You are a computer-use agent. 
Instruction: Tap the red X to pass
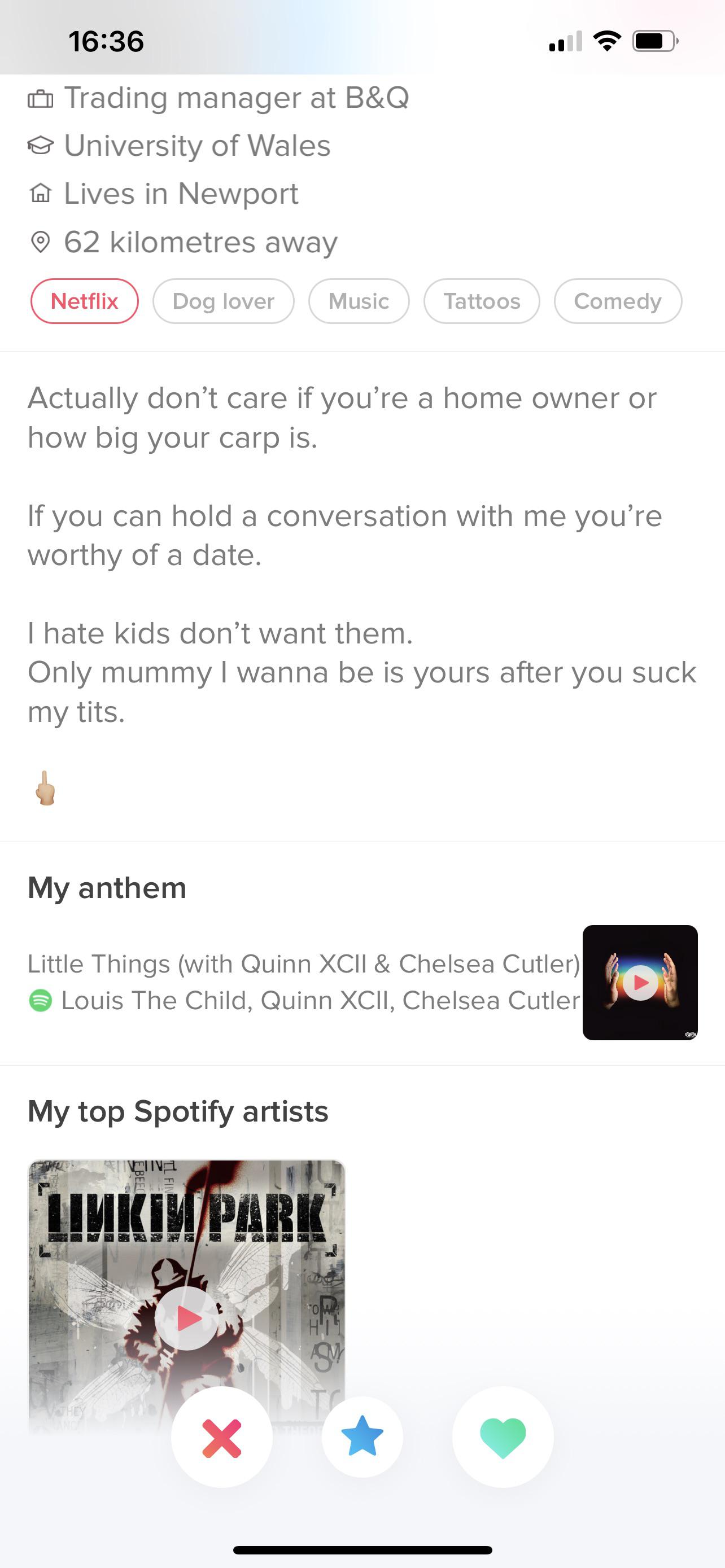[221, 1437]
